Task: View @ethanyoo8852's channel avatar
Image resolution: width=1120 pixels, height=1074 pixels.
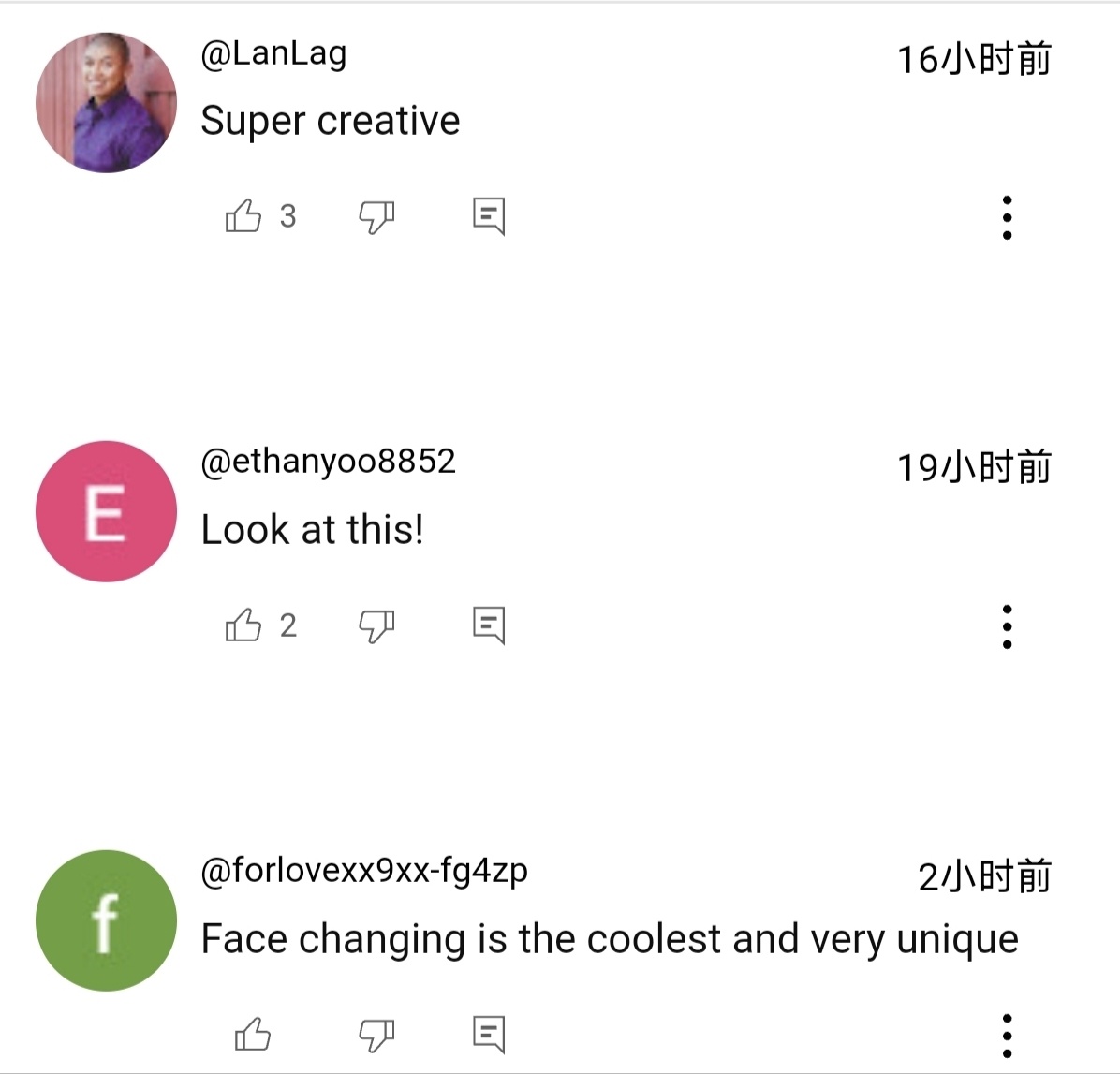Action: pyautogui.click(x=106, y=511)
